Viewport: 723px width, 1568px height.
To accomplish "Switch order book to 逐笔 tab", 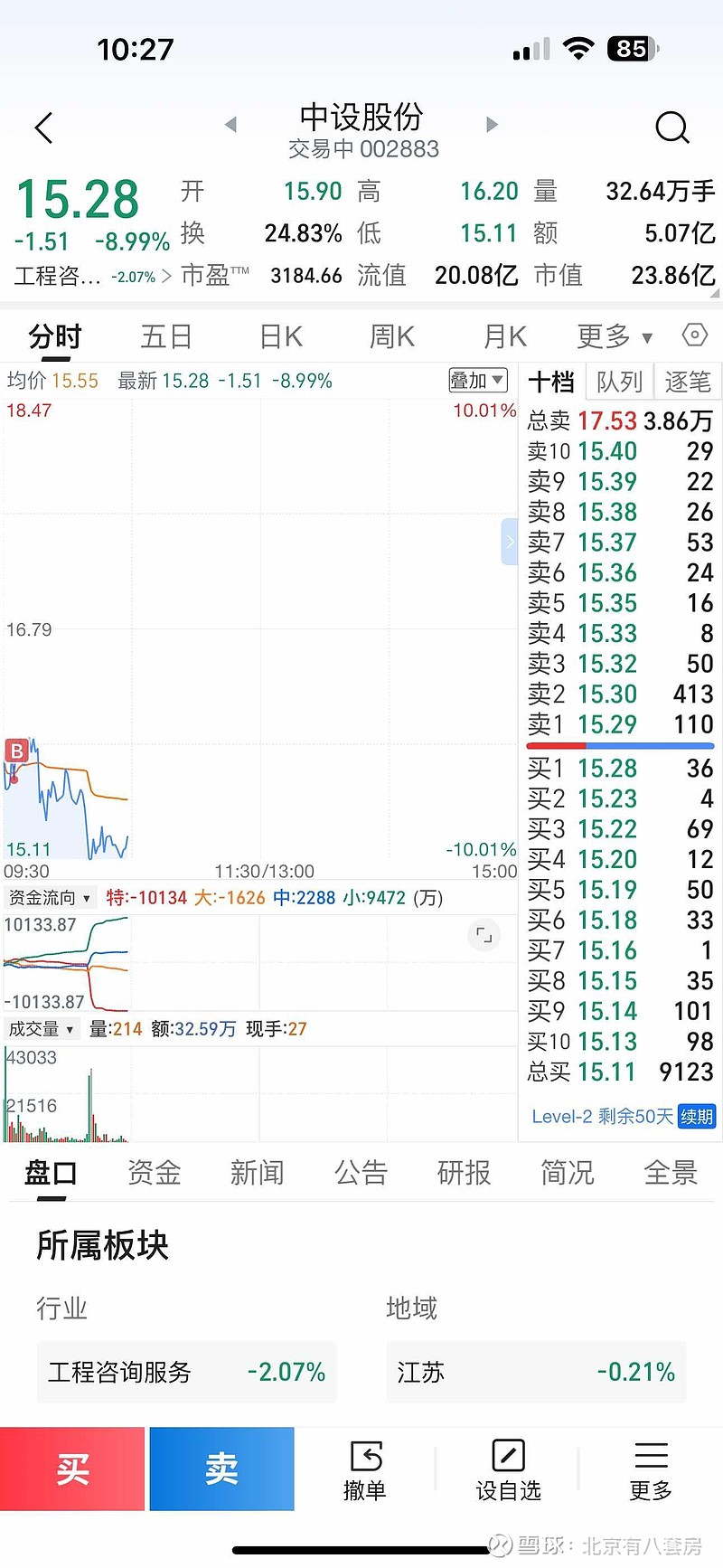I will pyautogui.click(x=688, y=383).
